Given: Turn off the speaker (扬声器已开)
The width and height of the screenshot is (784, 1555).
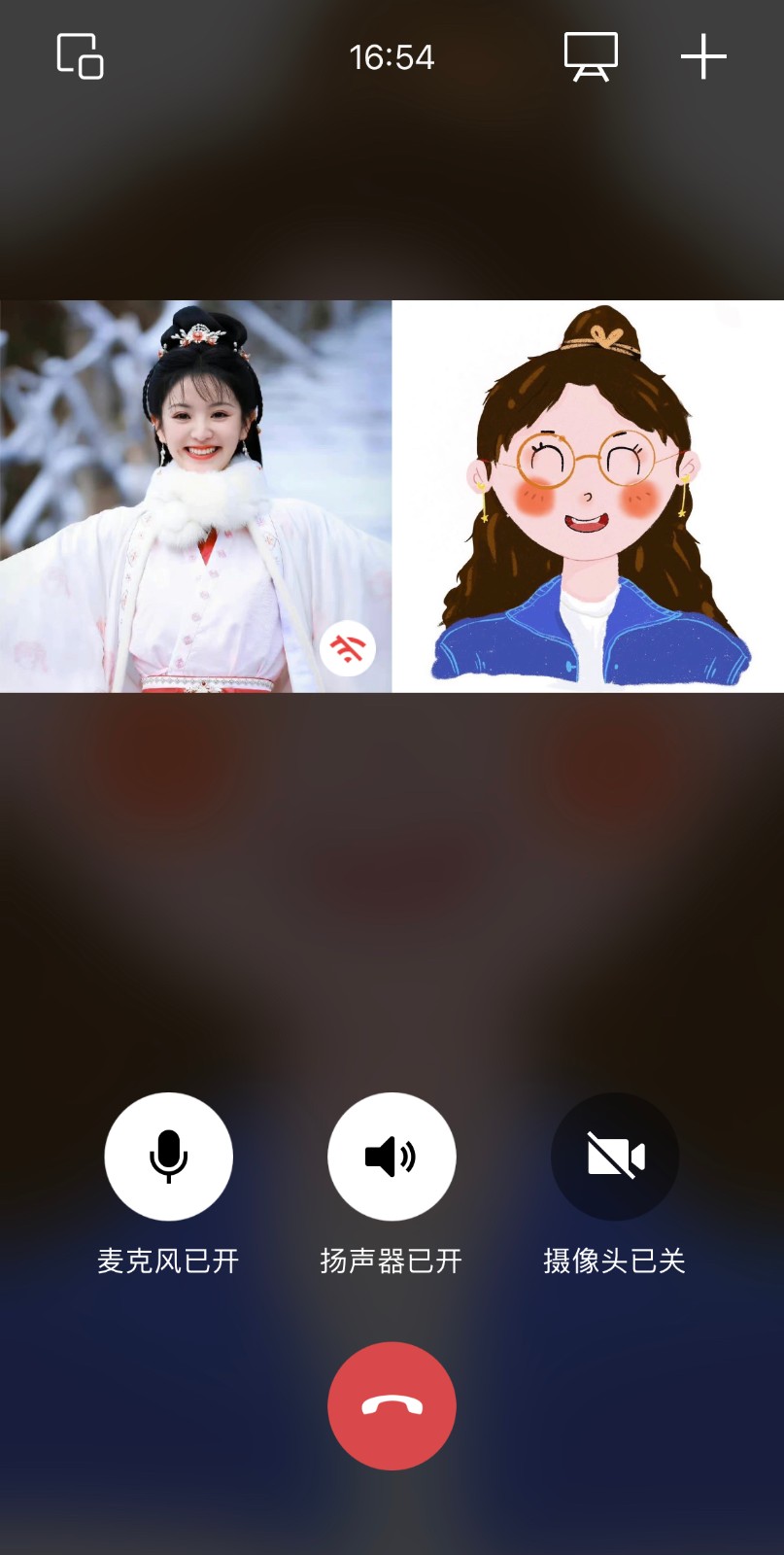Looking at the screenshot, I should coord(392,1156).
